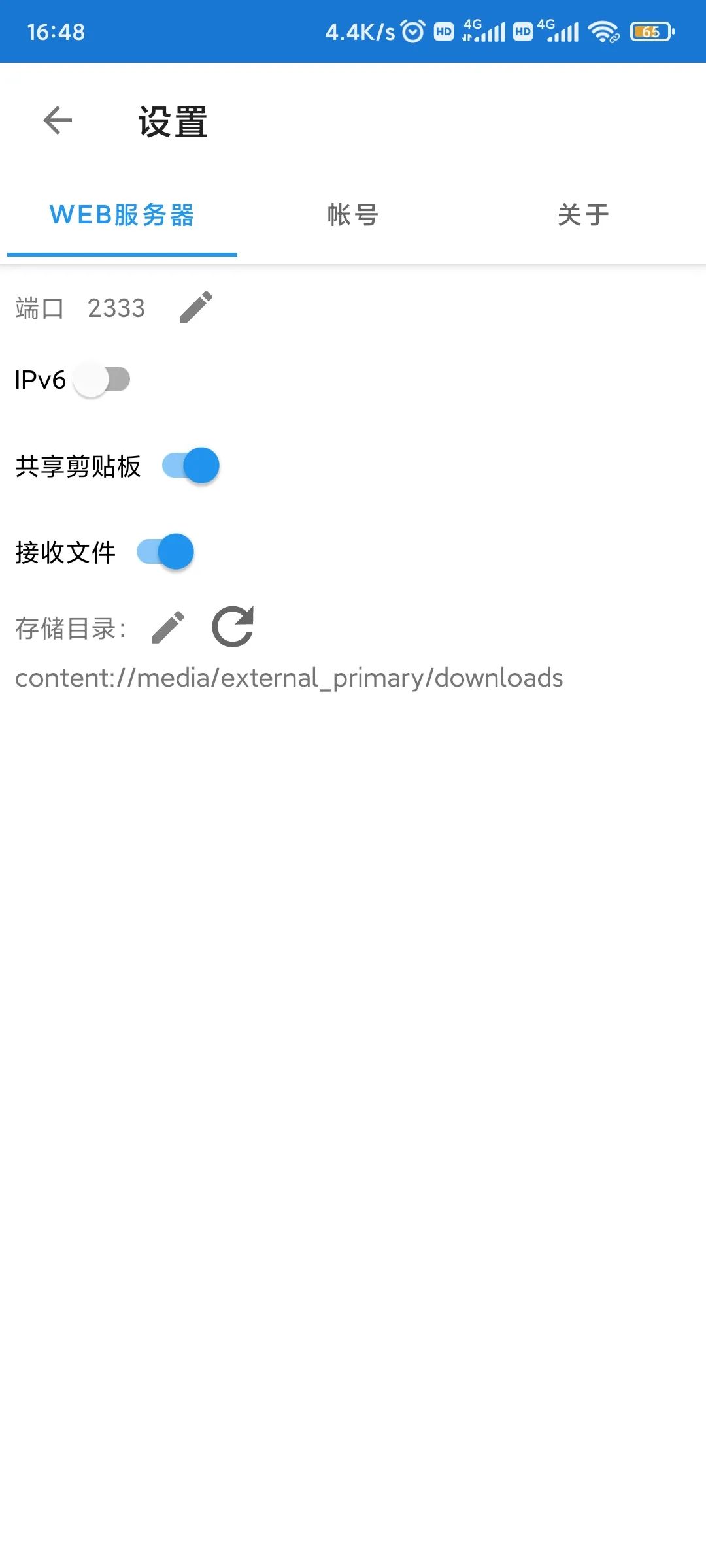Edit the 存储目录 path
This screenshot has height=1568, width=706.
pyautogui.click(x=168, y=628)
